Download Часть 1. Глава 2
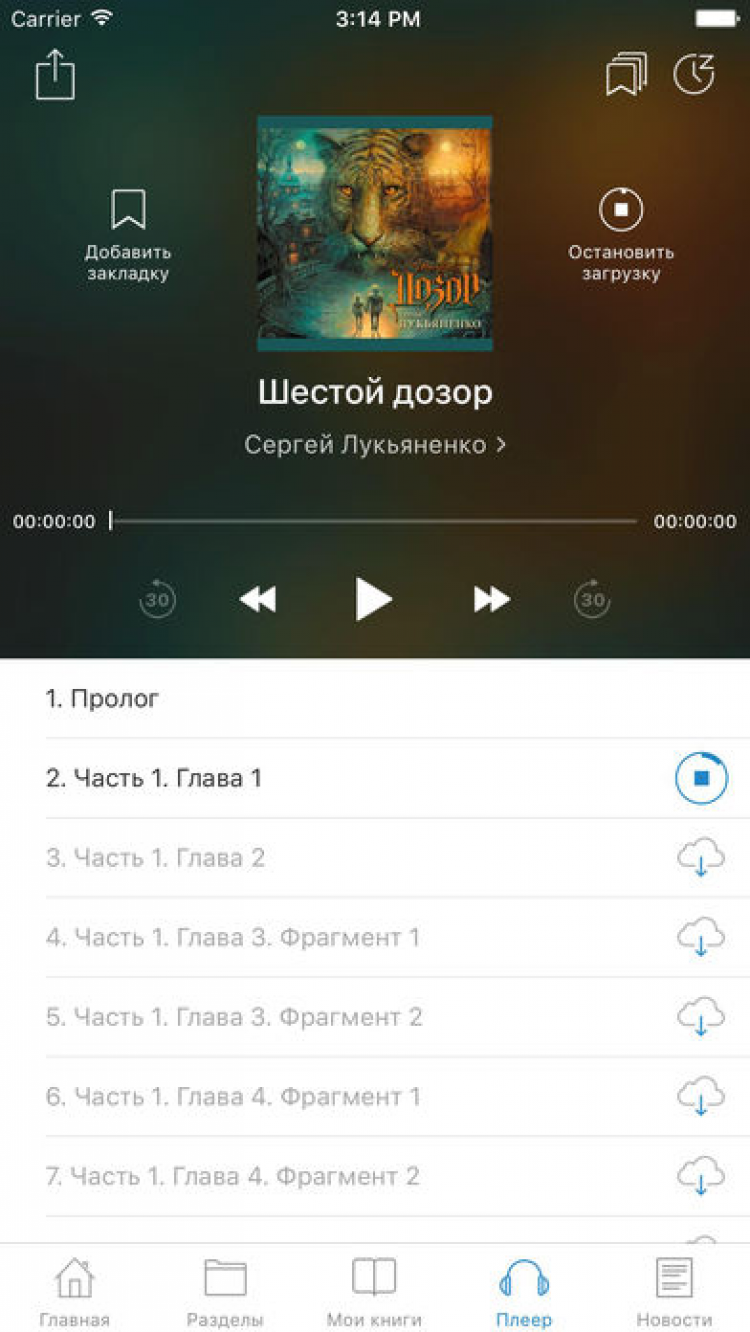This screenshot has height=1332, width=750. pos(700,858)
